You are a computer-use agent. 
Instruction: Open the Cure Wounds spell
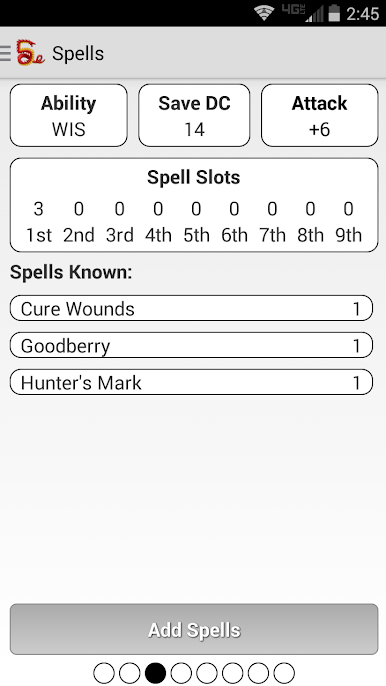coord(191,308)
